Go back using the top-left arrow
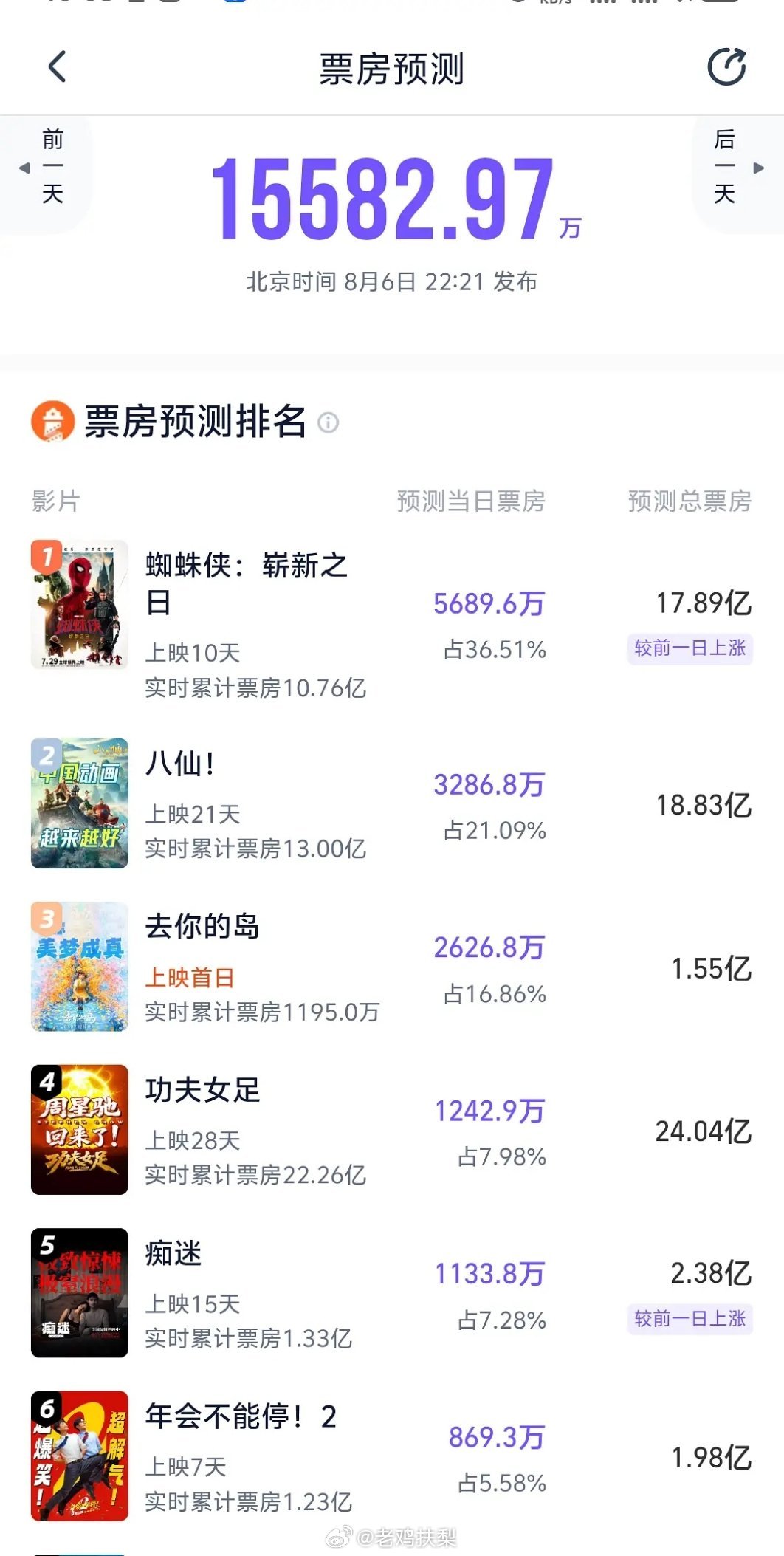This screenshot has height=1556, width=784. (x=58, y=67)
